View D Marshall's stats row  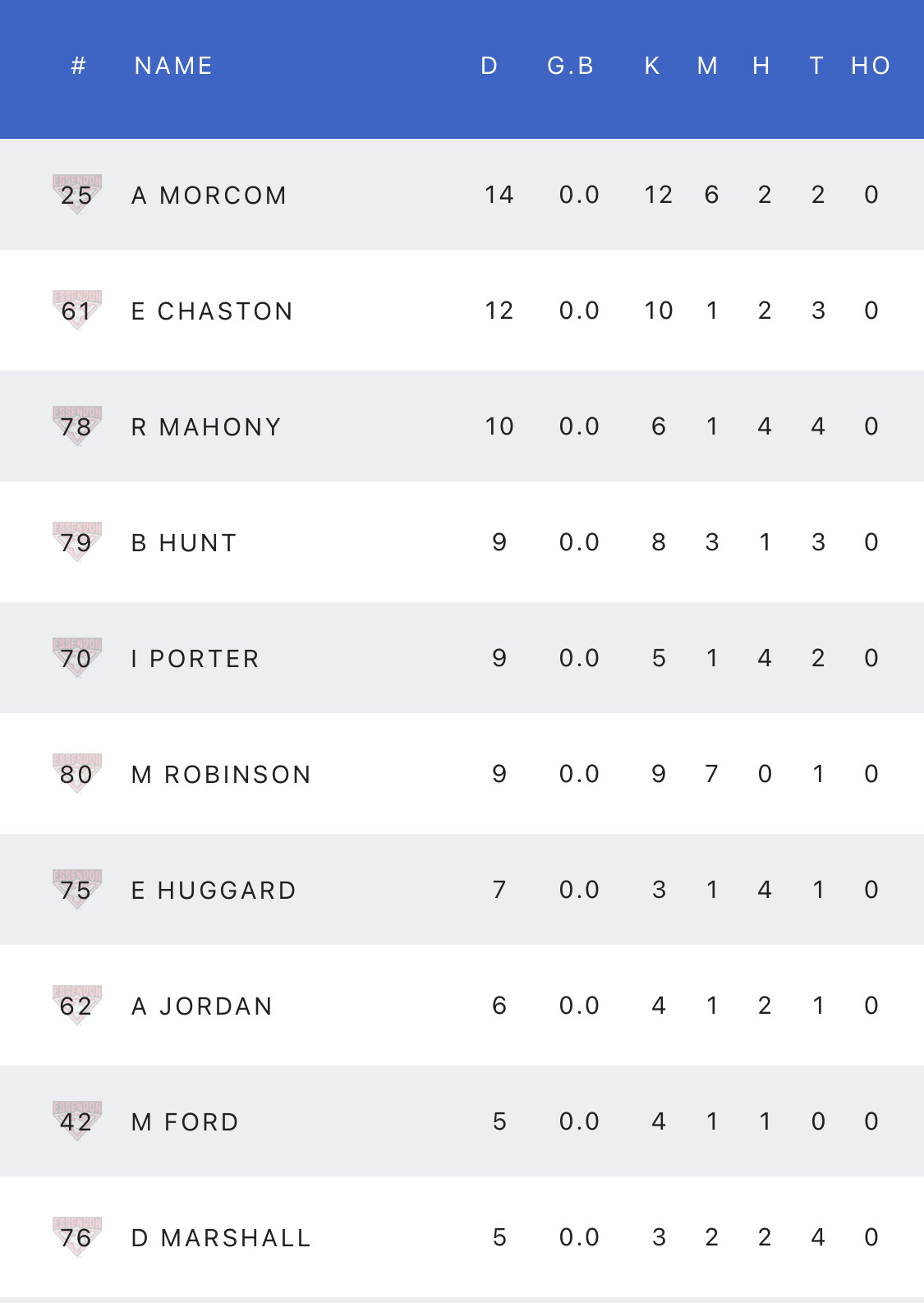click(x=221, y=1238)
